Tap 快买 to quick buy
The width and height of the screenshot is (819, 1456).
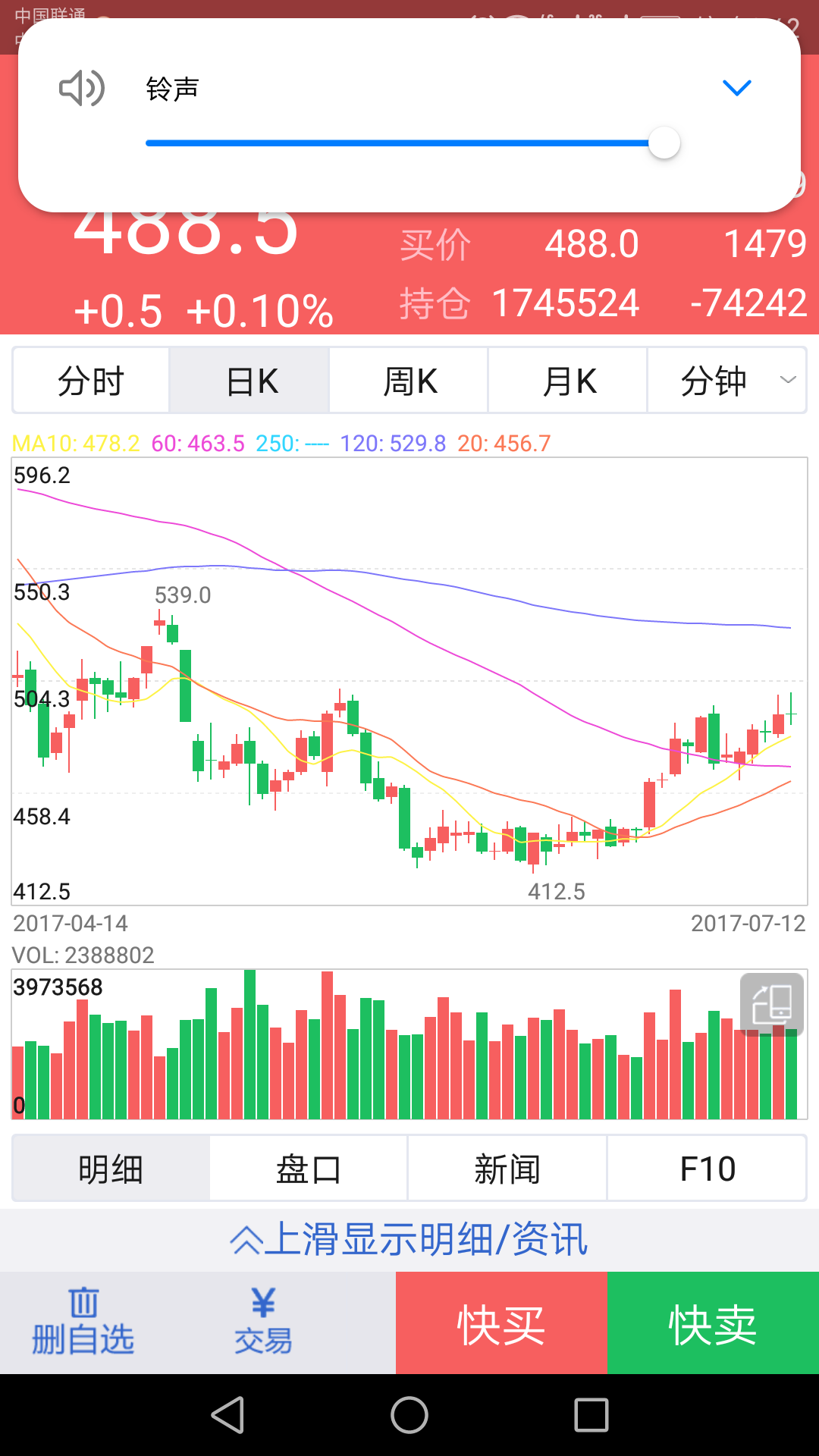[501, 1323]
